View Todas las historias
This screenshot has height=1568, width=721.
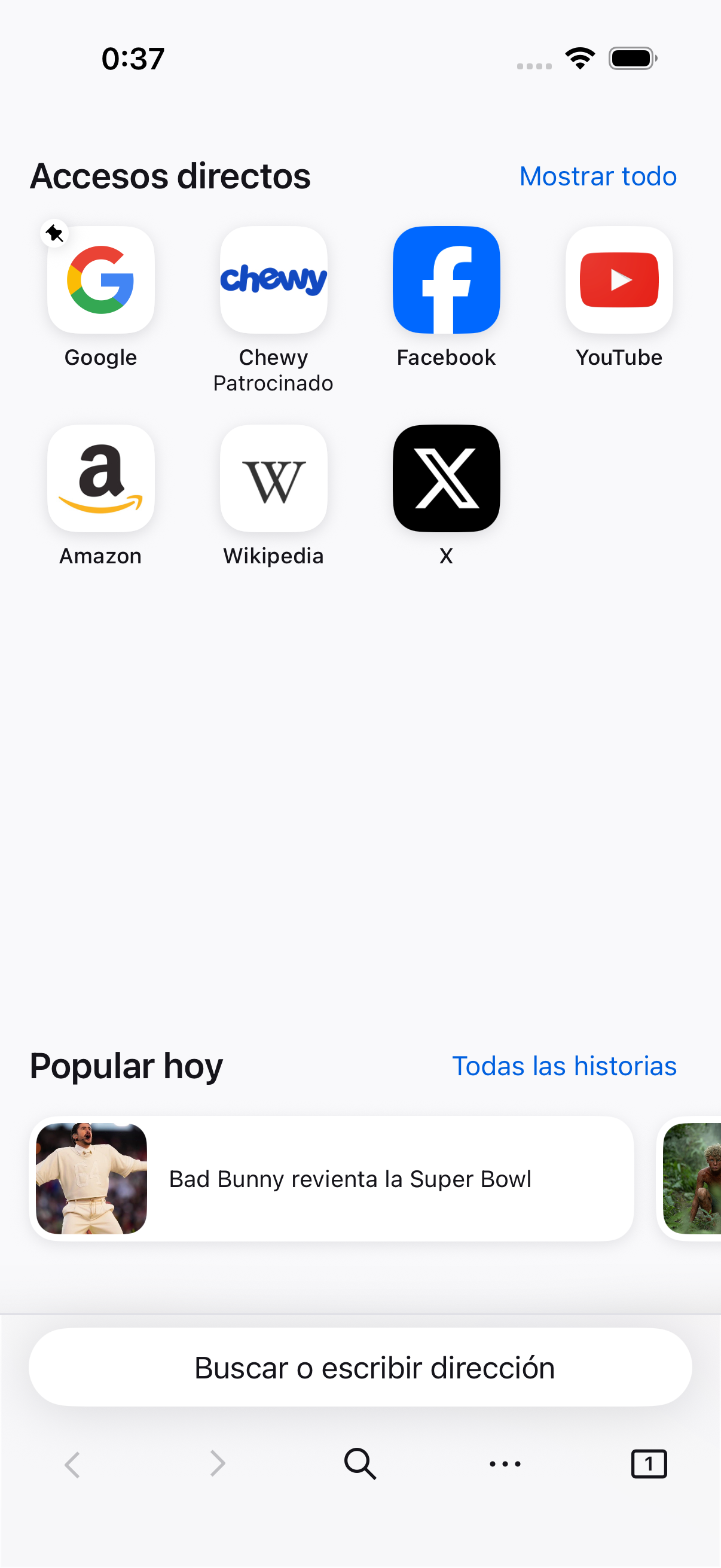click(x=564, y=1066)
